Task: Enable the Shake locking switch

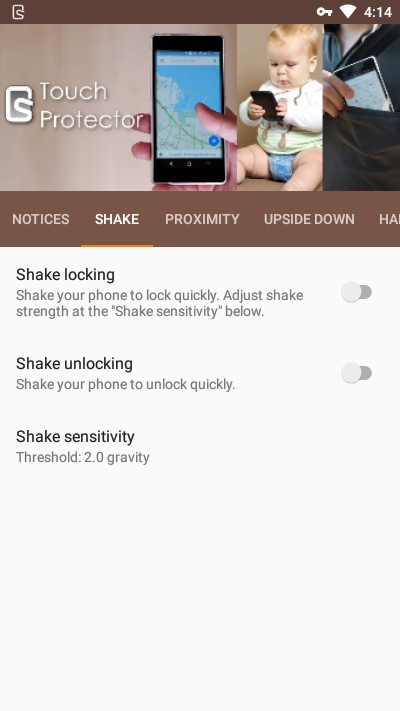Action: pyautogui.click(x=356, y=292)
